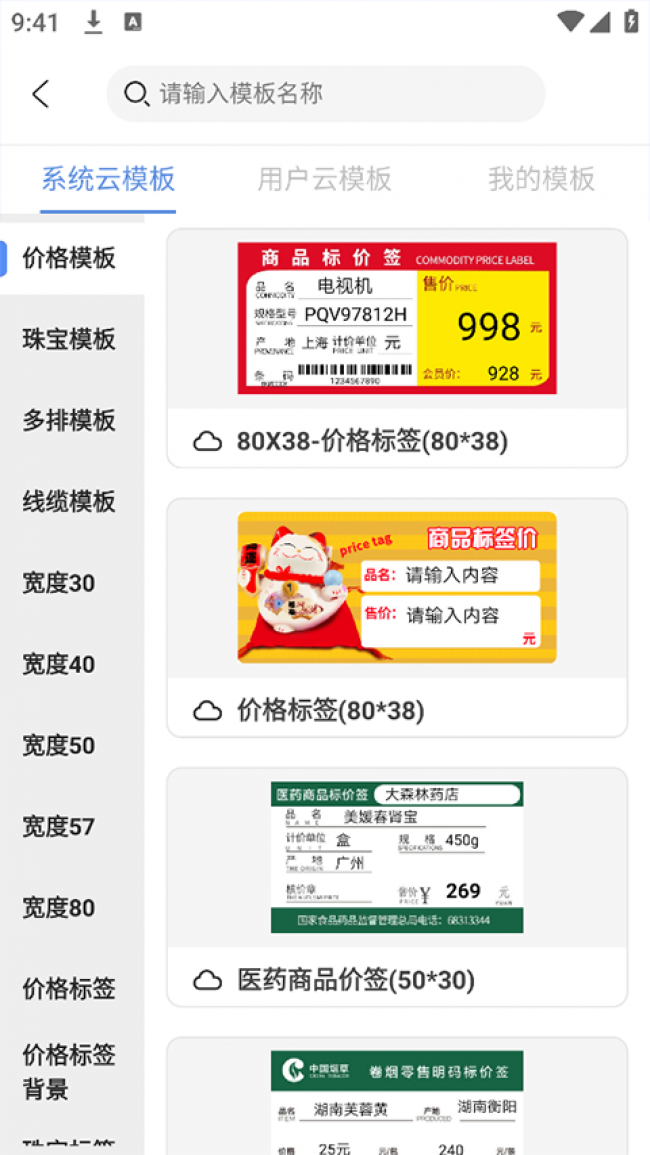This screenshot has width=650, height=1155.
Task: Switch to 用户云模板 tab
Action: tap(324, 179)
